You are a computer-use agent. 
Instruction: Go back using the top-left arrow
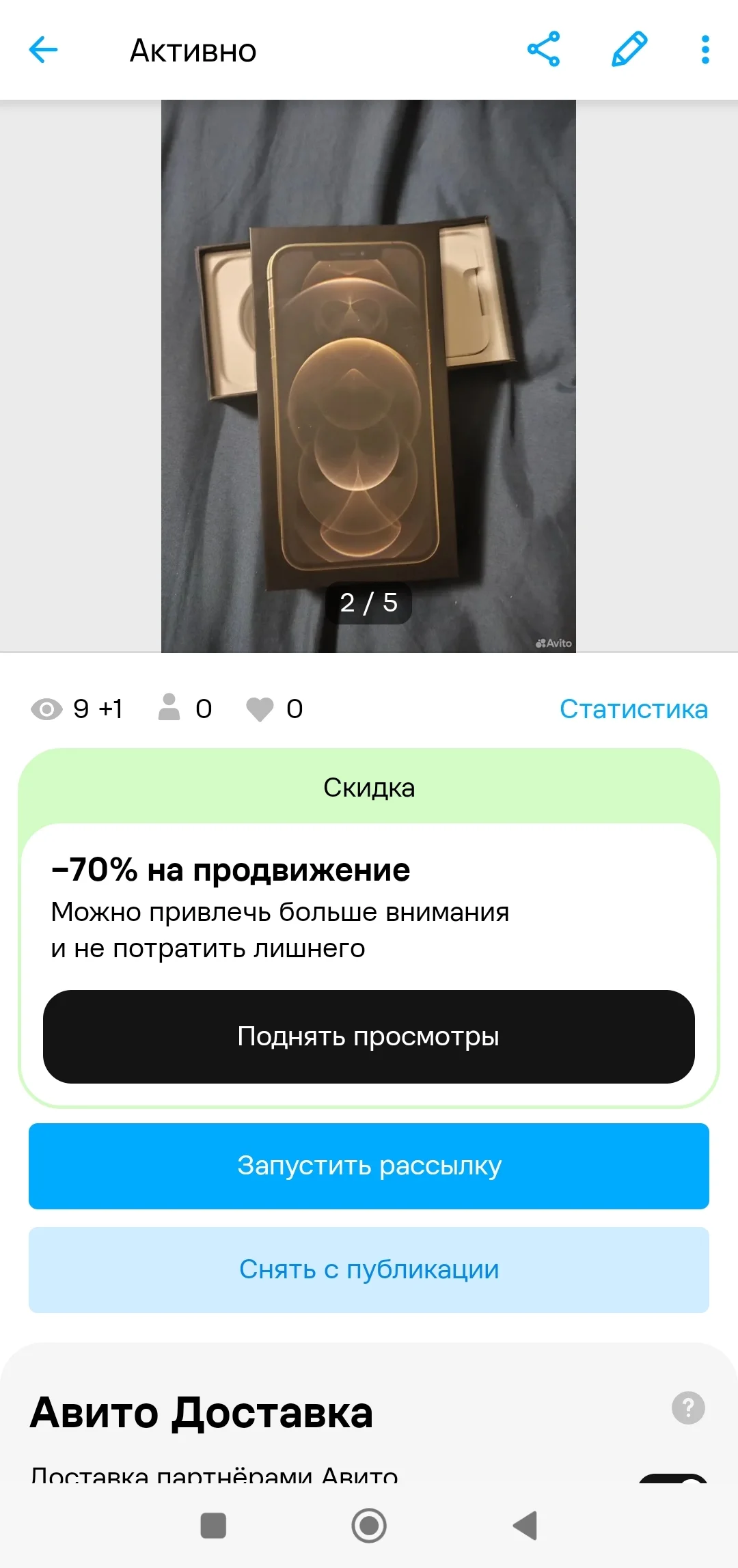click(x=43, y=50)
